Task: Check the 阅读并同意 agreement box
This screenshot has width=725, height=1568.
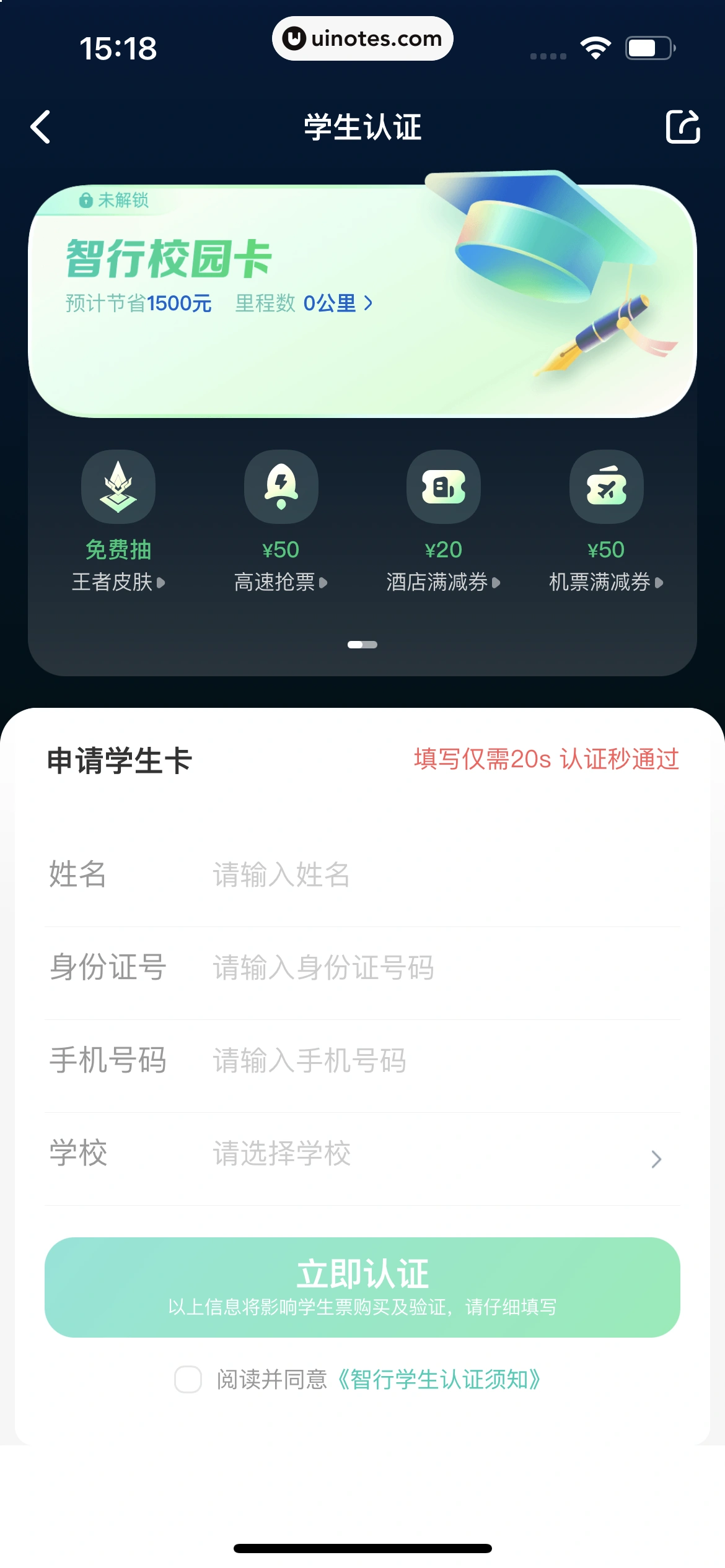Action: point(188,1379)
